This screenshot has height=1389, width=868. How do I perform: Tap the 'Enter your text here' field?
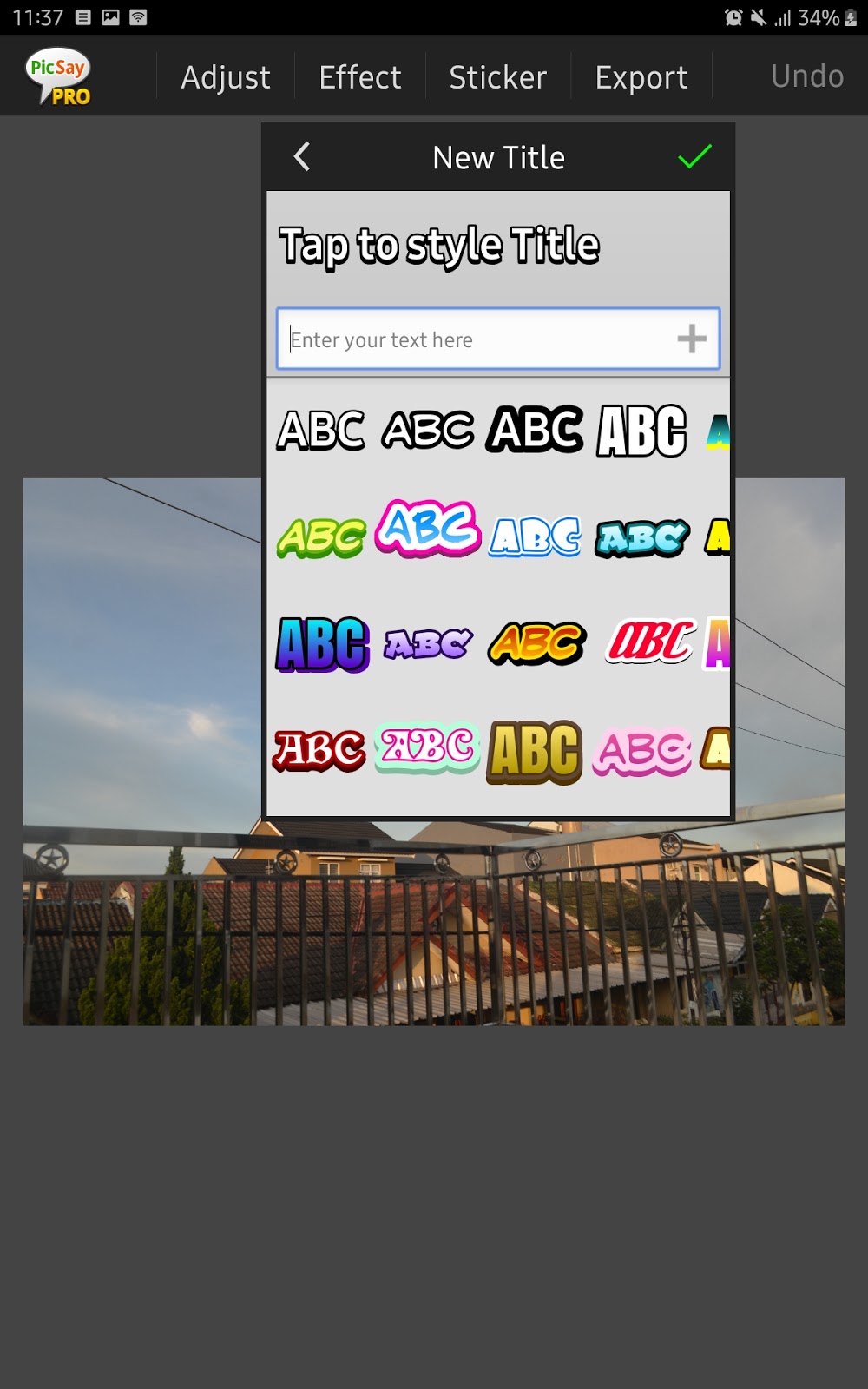point(469,339)
